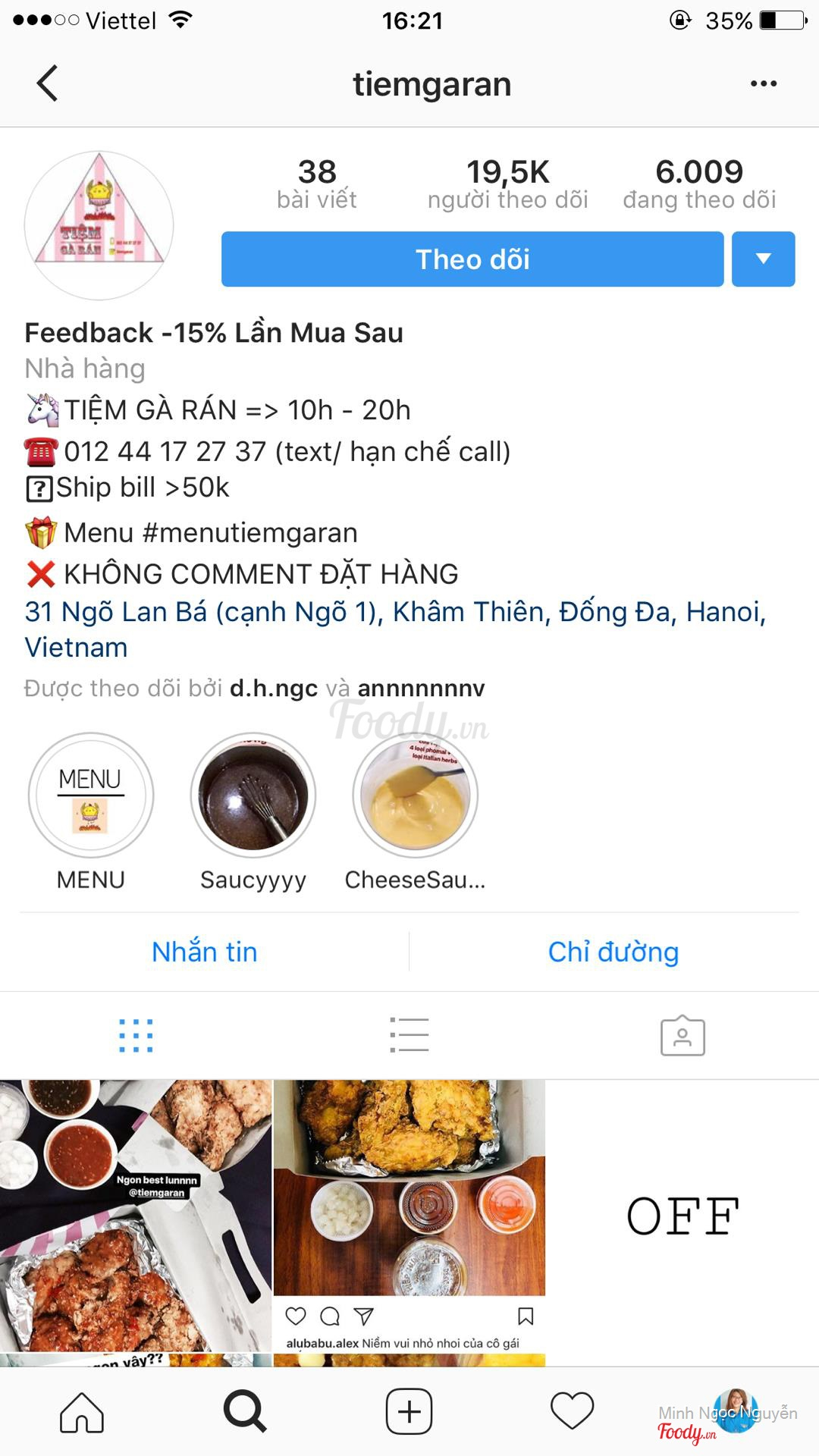Switch to the tagged photos tab
The width and height of the screenshot is (819, 1456).
click(682, 1035)
